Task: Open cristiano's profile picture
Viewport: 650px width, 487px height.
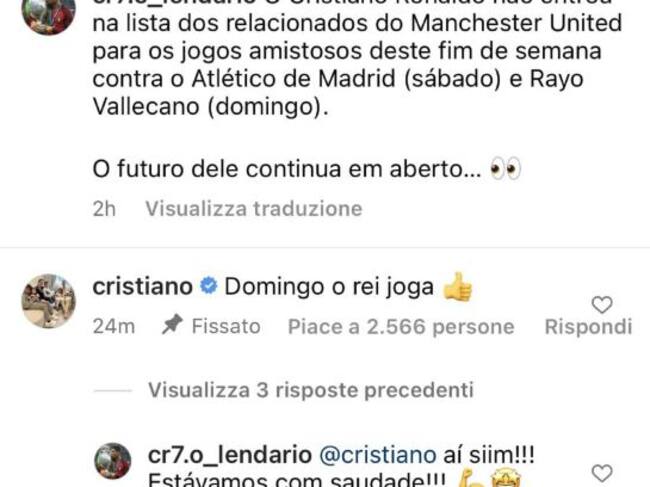Action: click(x=48, y=300)
